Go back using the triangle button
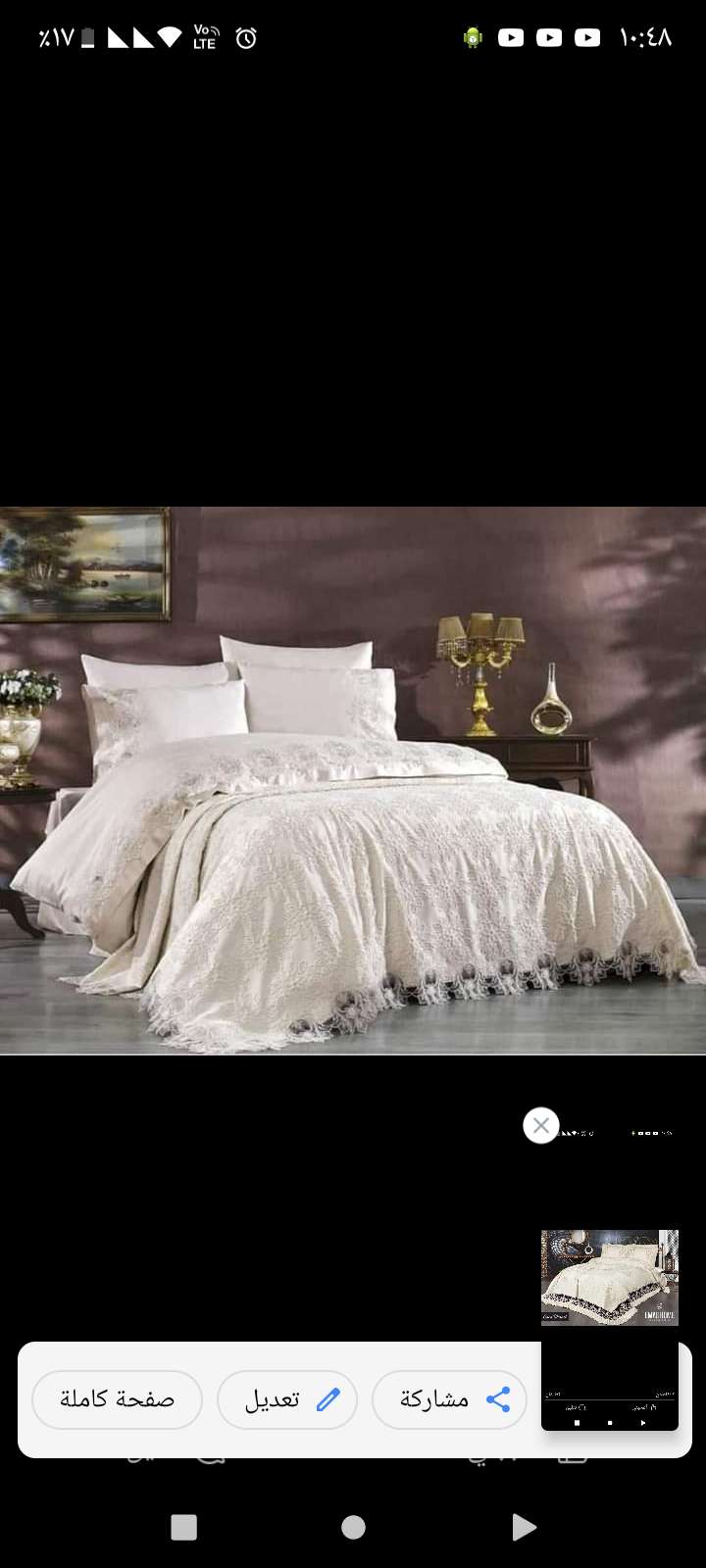 524,1527
